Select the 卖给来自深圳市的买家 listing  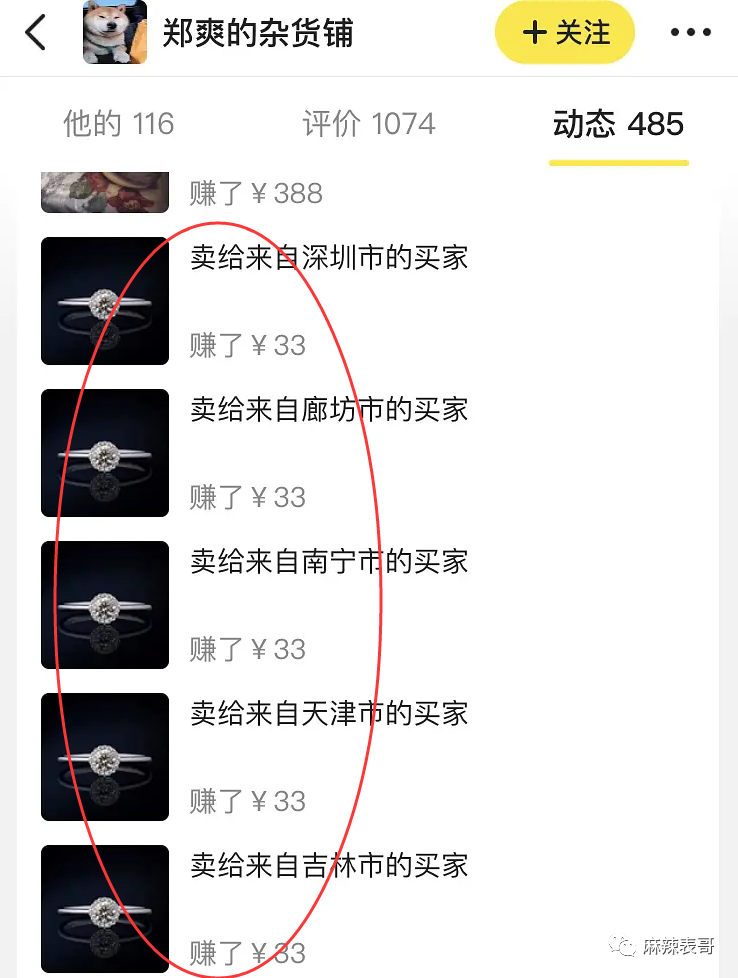click(330, 257)
